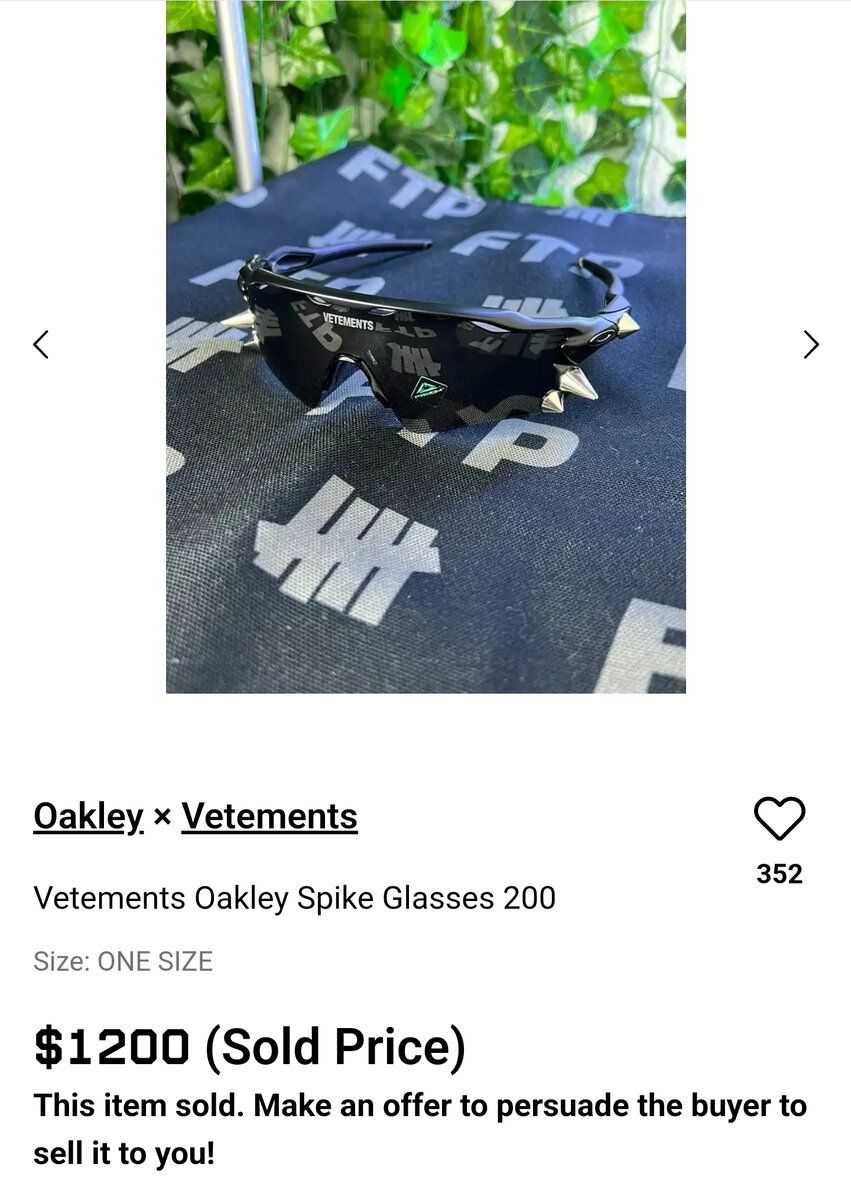Open the Vetements designer link

(269, 816)
